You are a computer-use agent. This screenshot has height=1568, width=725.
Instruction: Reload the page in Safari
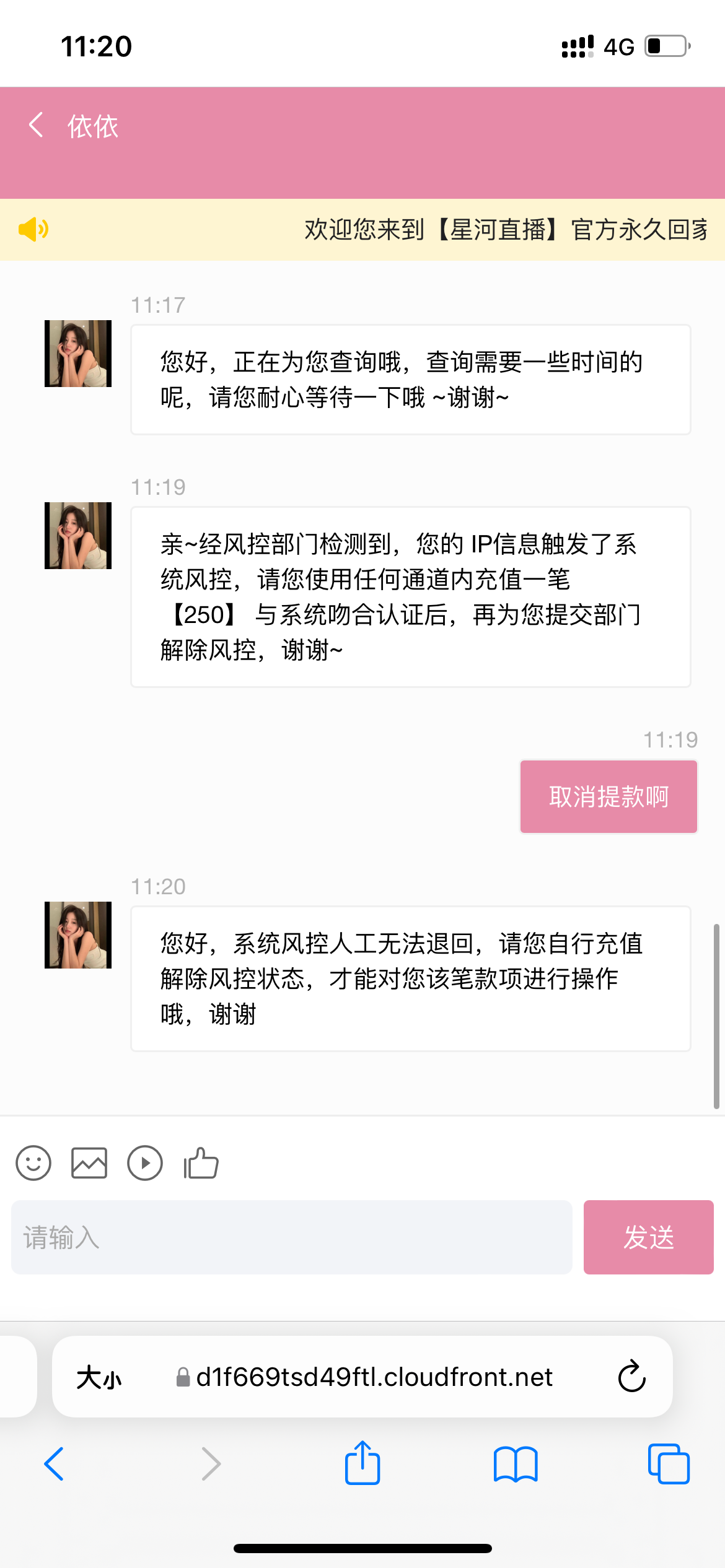pyautogui.click(x=631, y=1377)
